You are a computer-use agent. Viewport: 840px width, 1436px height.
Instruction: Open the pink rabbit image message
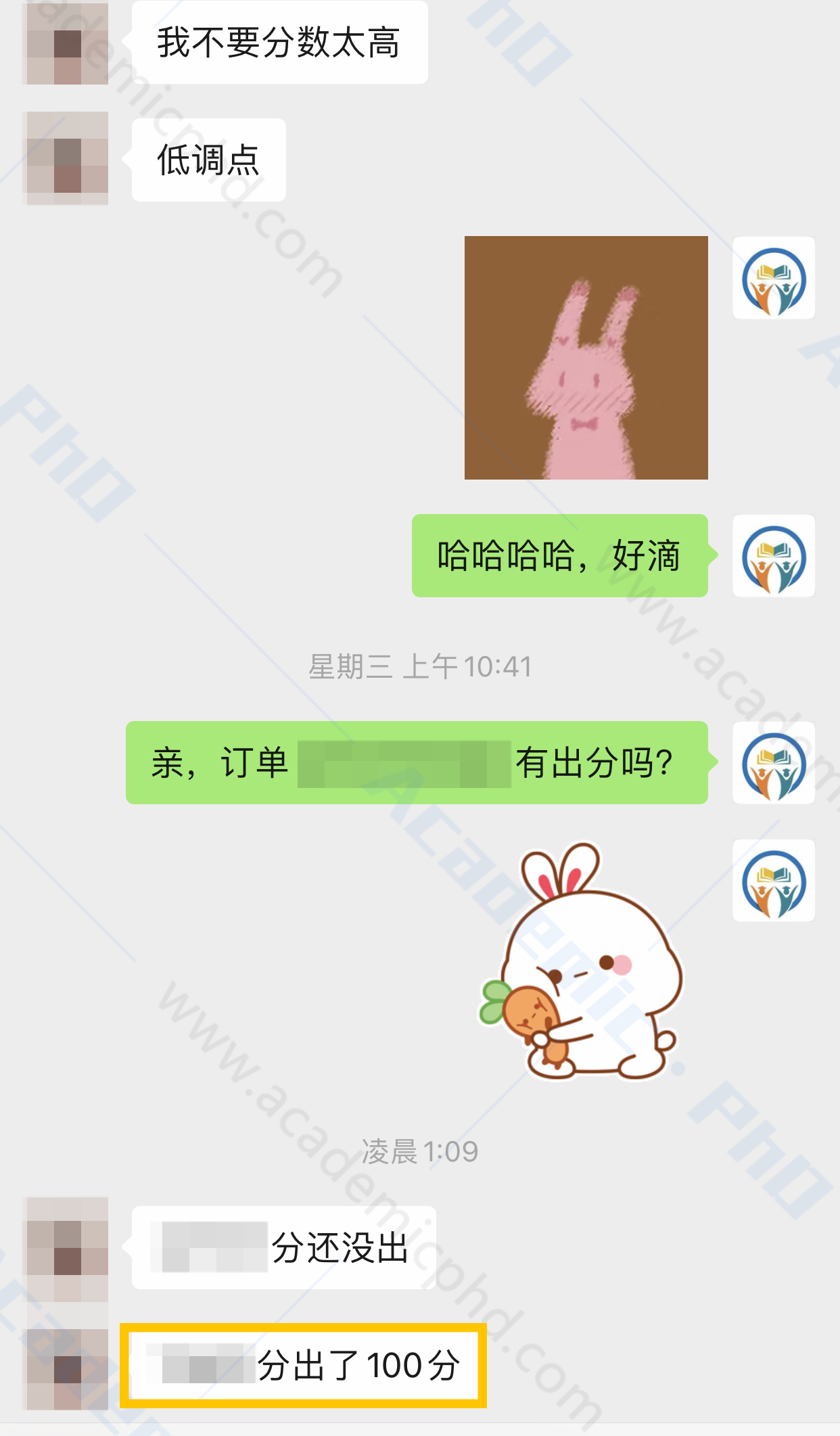(x=586, y=358)
